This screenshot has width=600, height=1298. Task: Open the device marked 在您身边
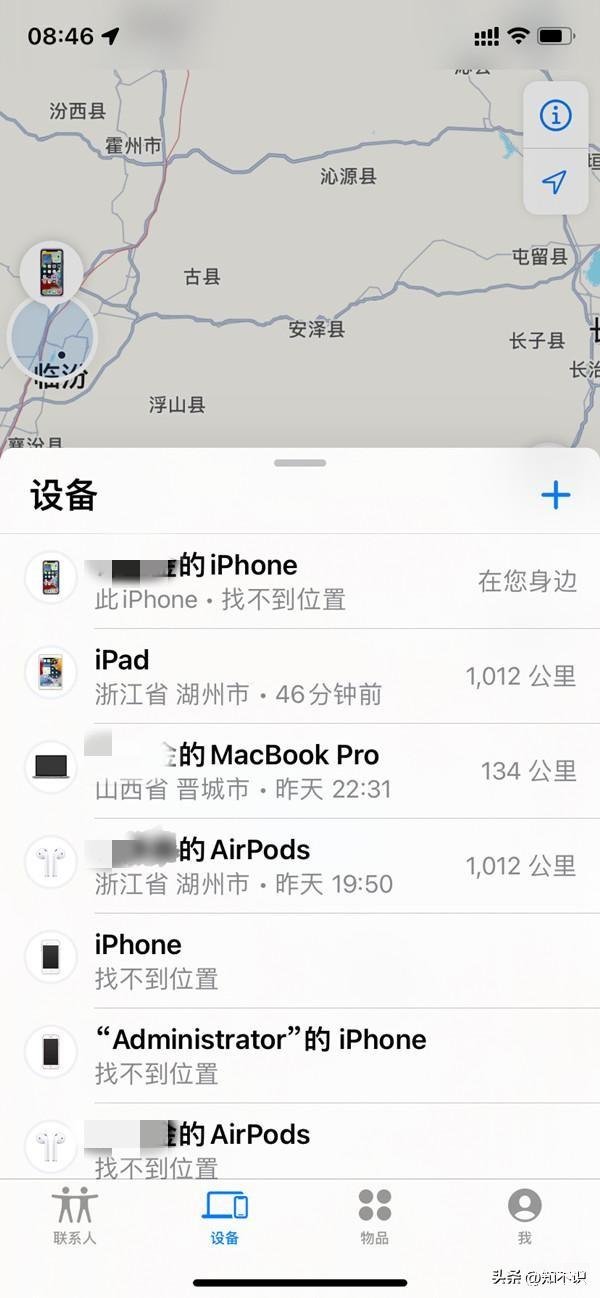coord(300,581)
